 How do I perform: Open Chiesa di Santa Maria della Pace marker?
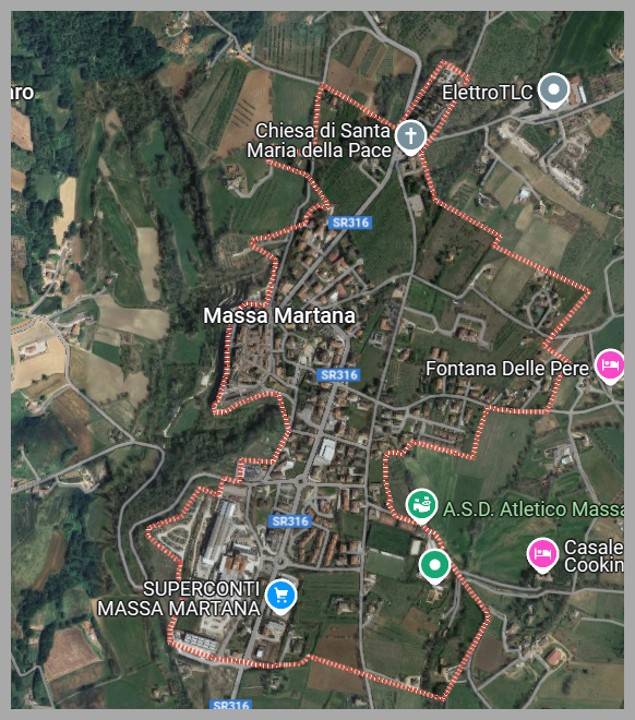(x=408, y=136)
